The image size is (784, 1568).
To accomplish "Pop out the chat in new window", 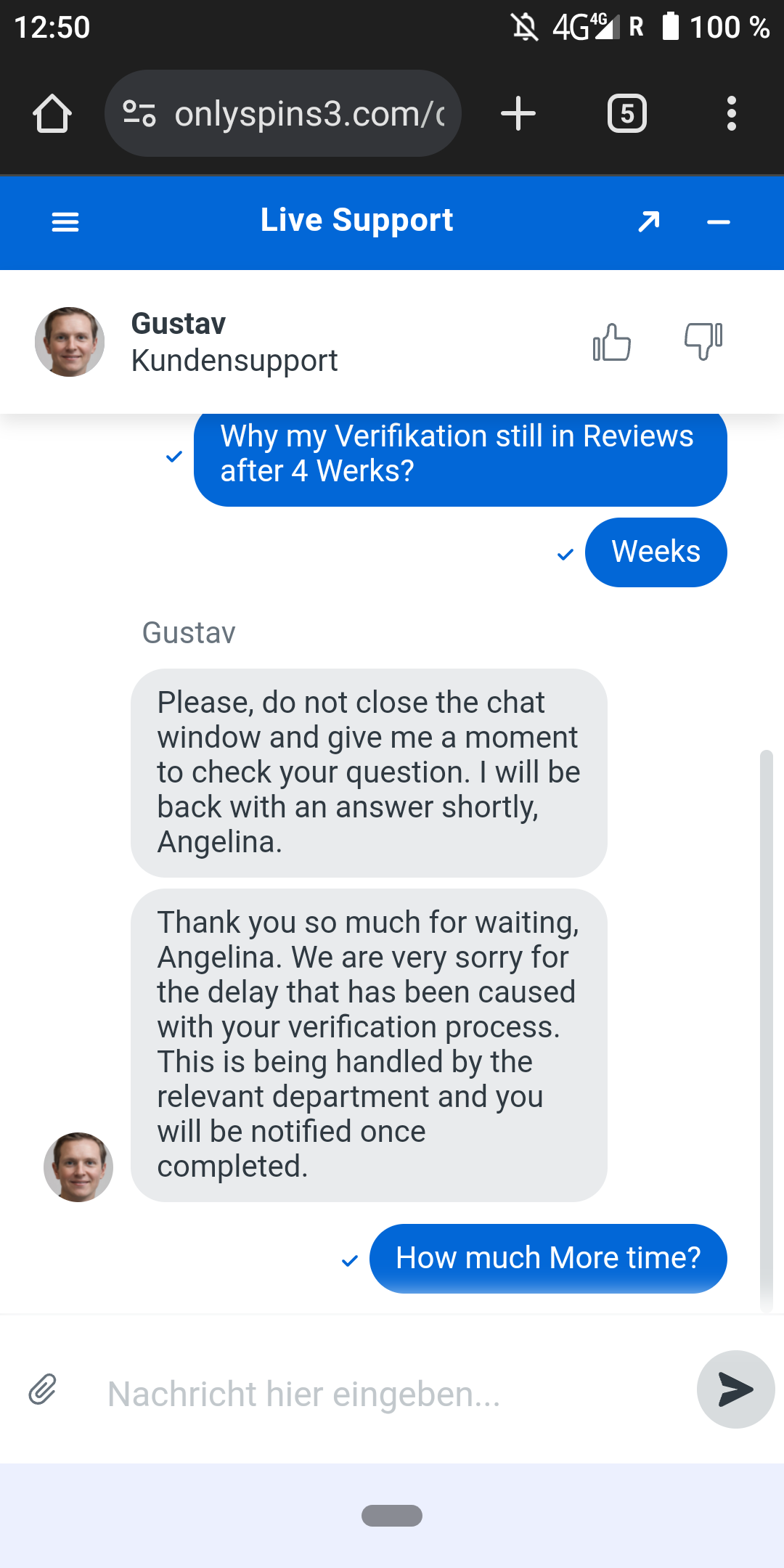I will (x=648, y=221).
